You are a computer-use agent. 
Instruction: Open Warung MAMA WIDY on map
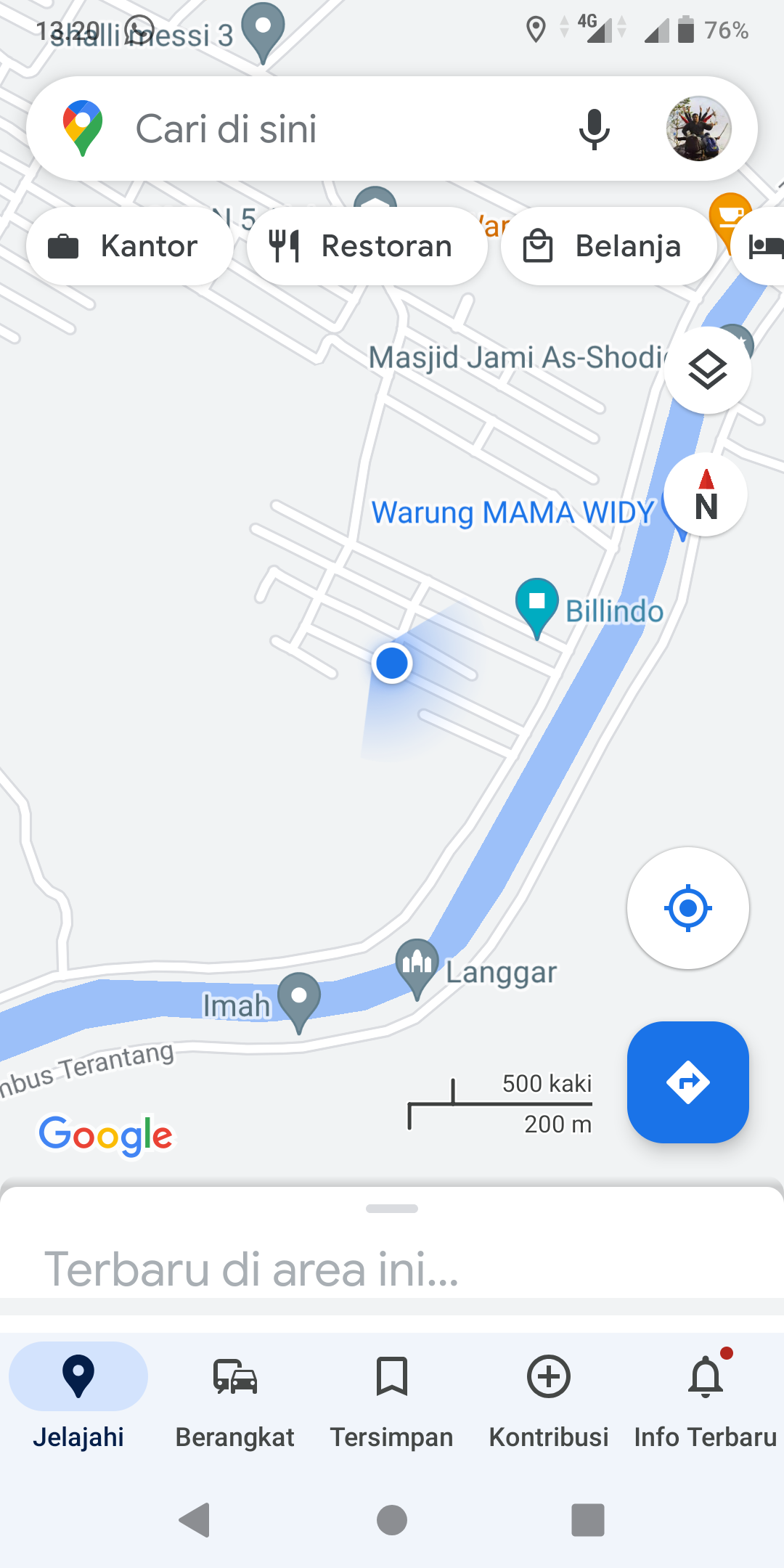[x=513, y=513]
